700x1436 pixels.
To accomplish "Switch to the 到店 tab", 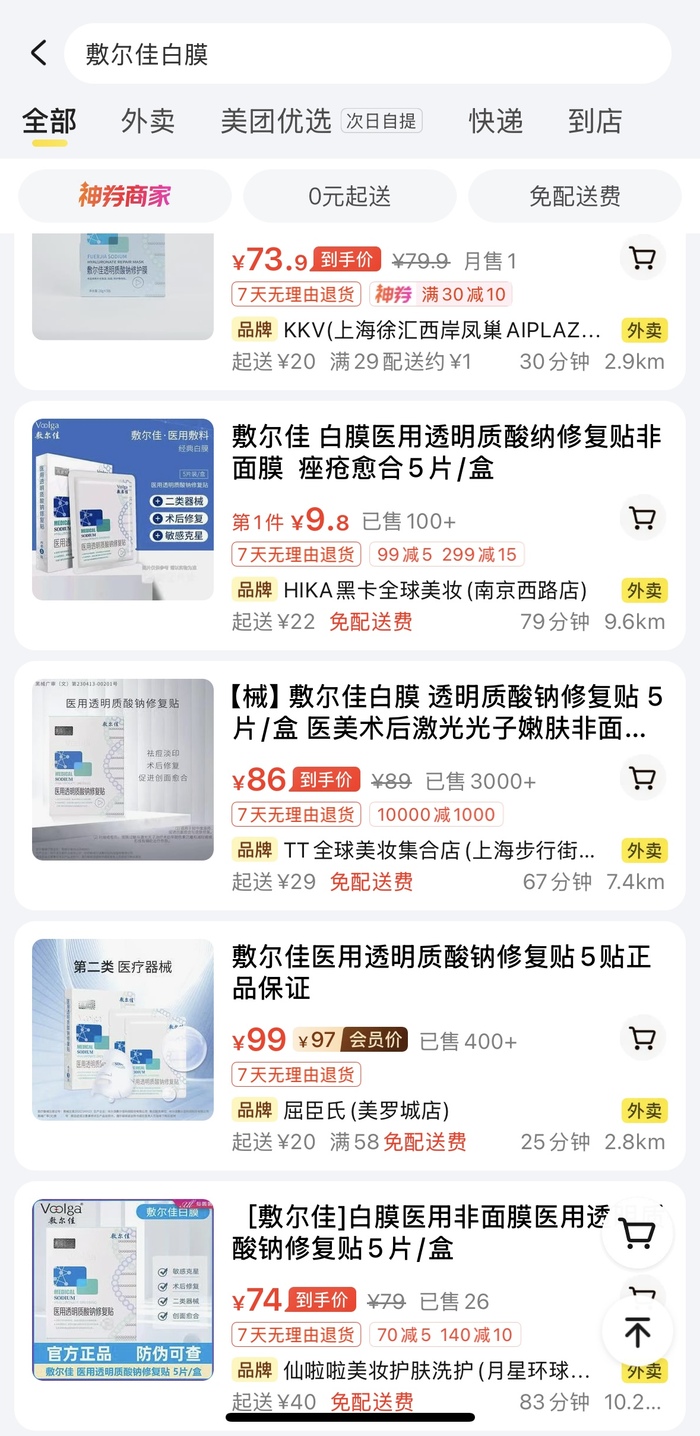I will pos(595,121).
